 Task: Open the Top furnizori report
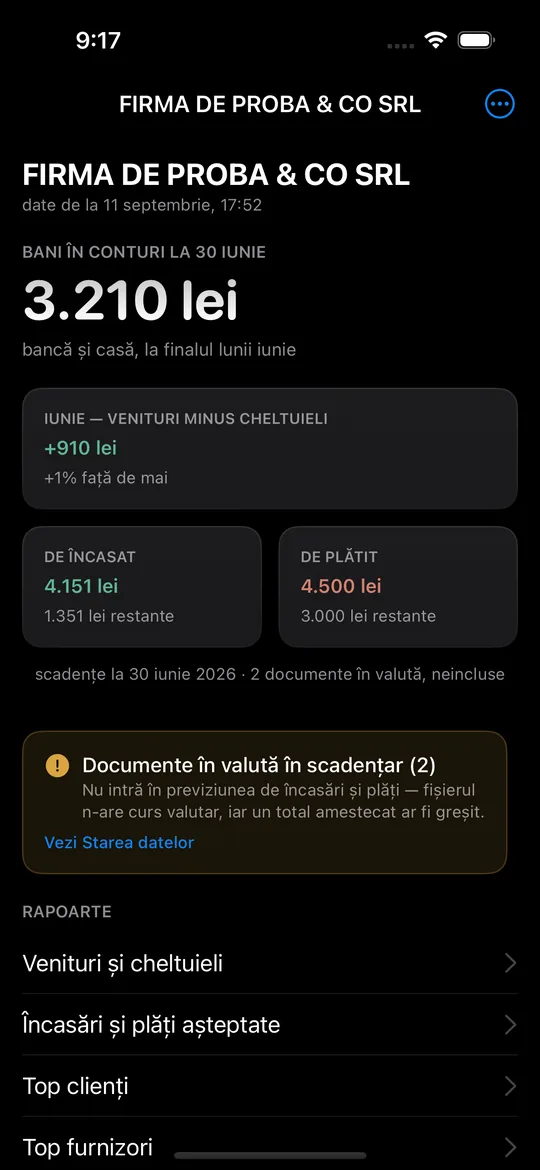point(270,1144)
